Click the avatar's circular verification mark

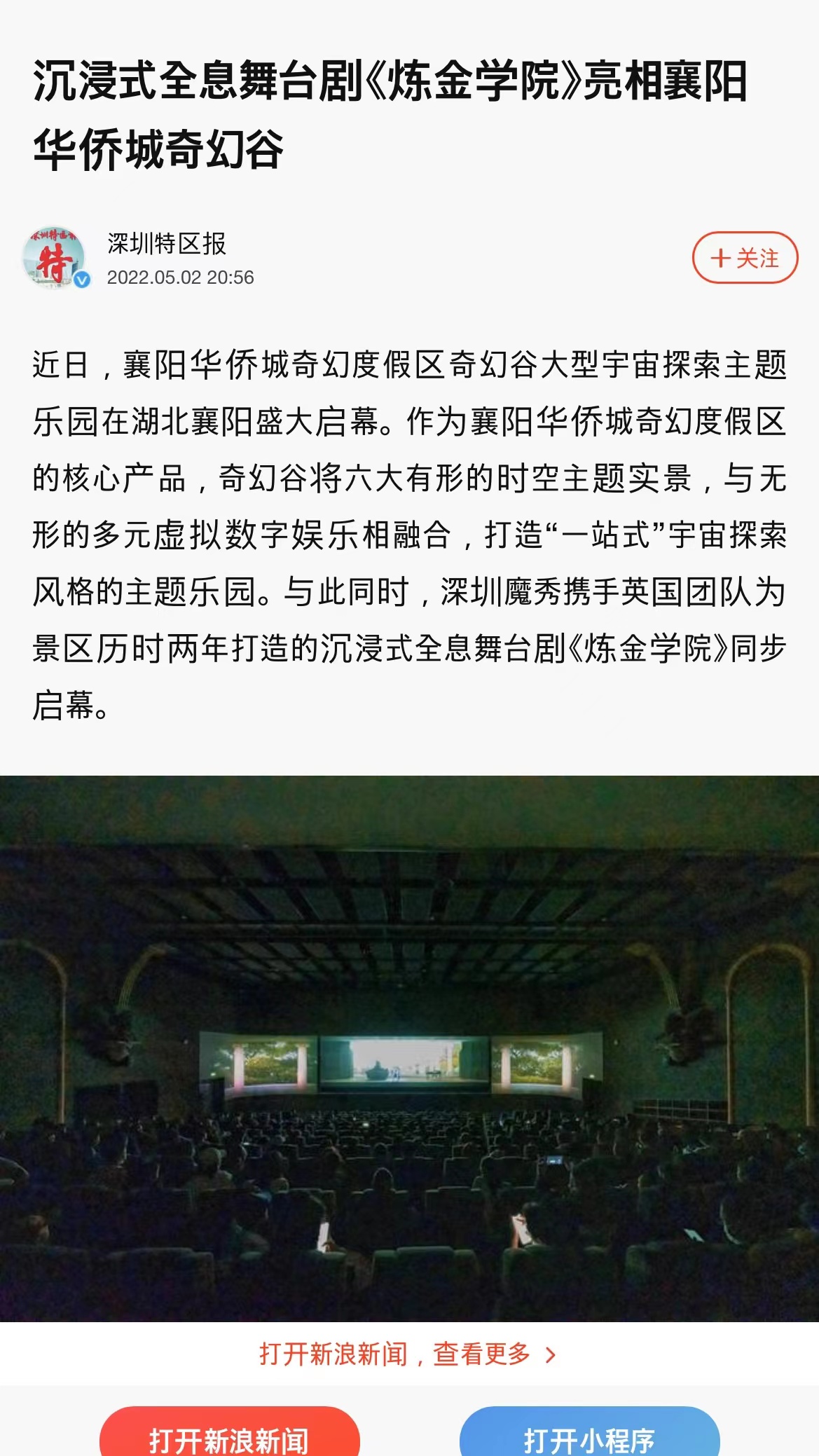(81, 279)
